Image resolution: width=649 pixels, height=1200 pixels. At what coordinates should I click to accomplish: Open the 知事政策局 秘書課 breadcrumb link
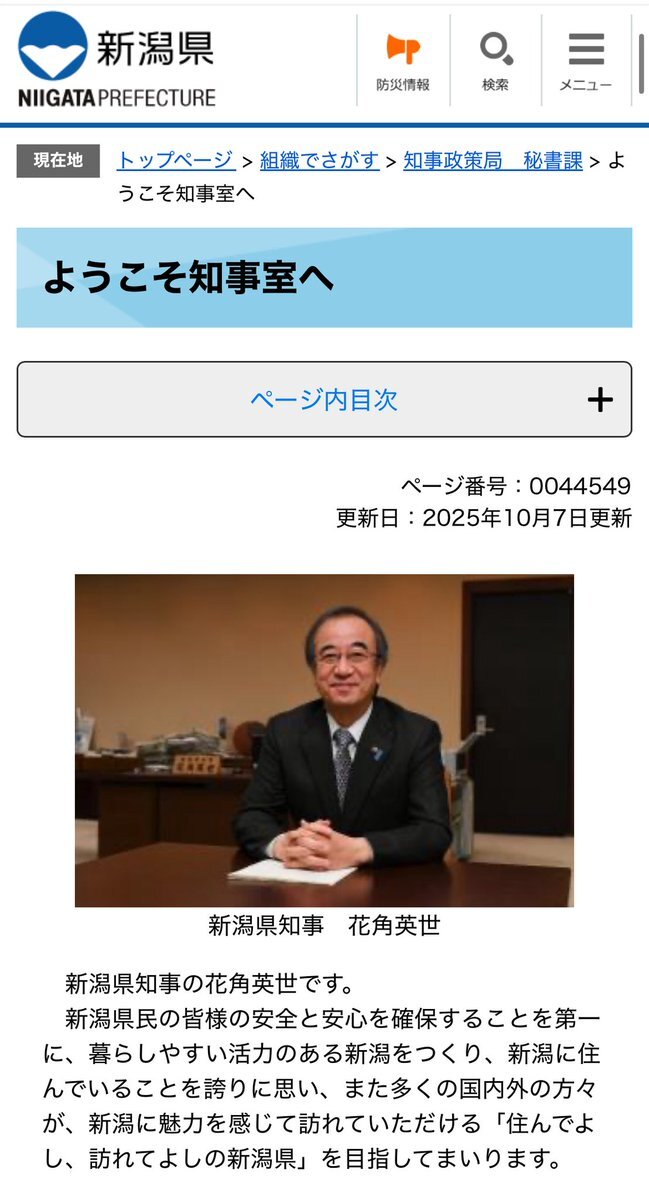[x=492, y=160]
